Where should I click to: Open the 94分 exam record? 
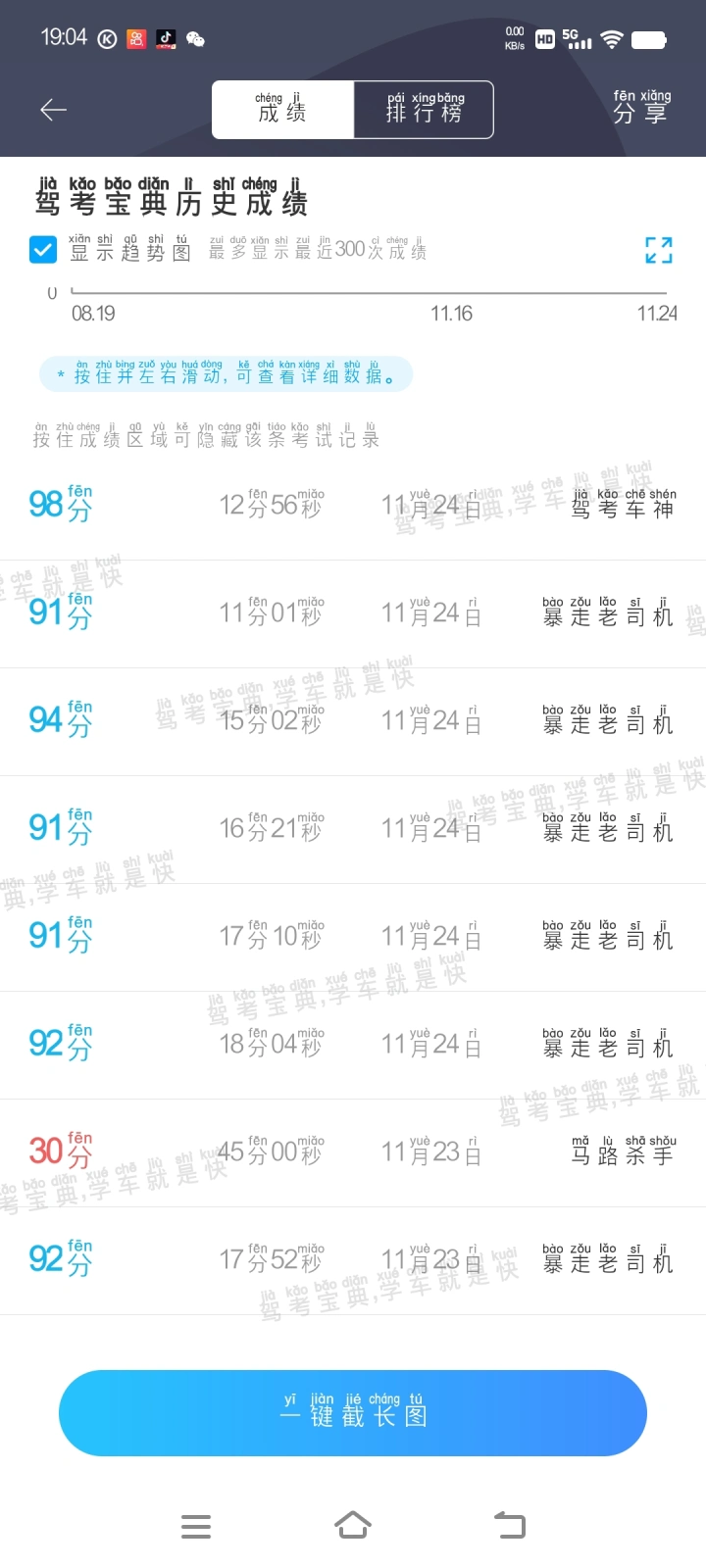click(x=353, y=722)
